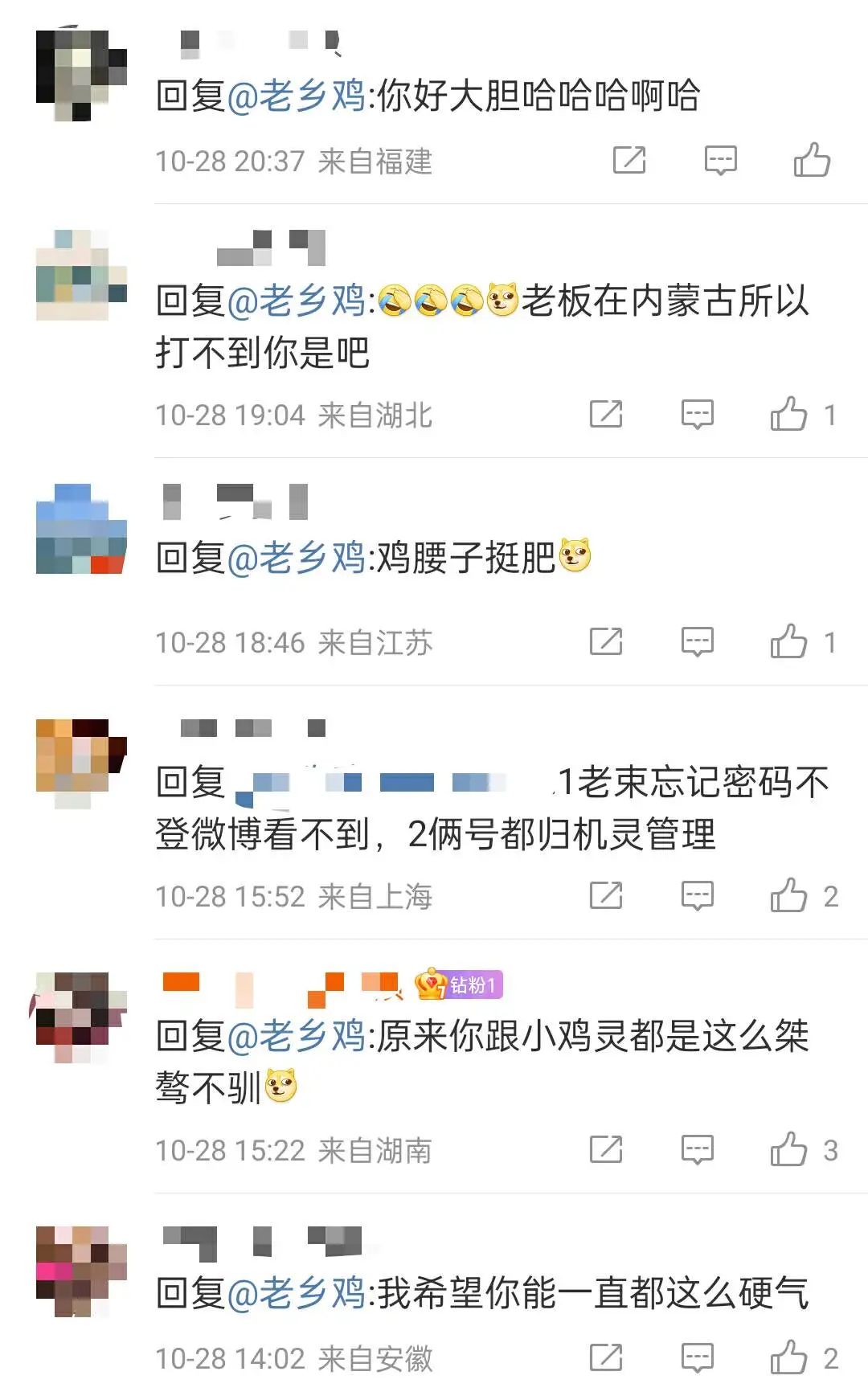
Task: Open @老乡鸡 mention in the 你好大胆 comment
Action: (297, 96)
